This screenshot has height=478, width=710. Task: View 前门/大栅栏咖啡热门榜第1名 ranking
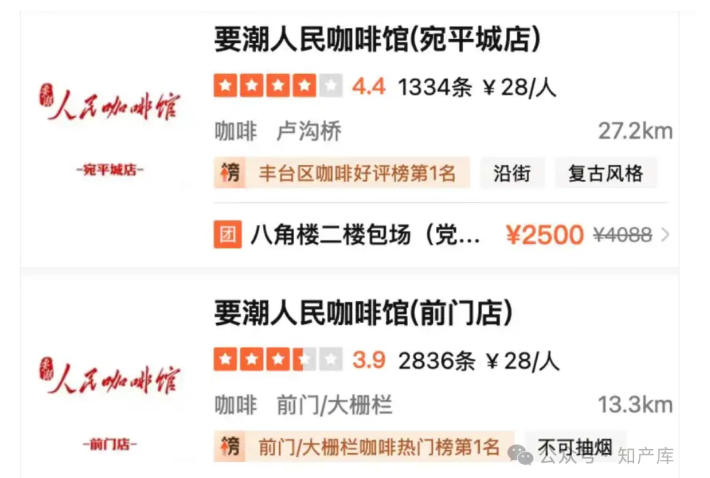[364, 447]
